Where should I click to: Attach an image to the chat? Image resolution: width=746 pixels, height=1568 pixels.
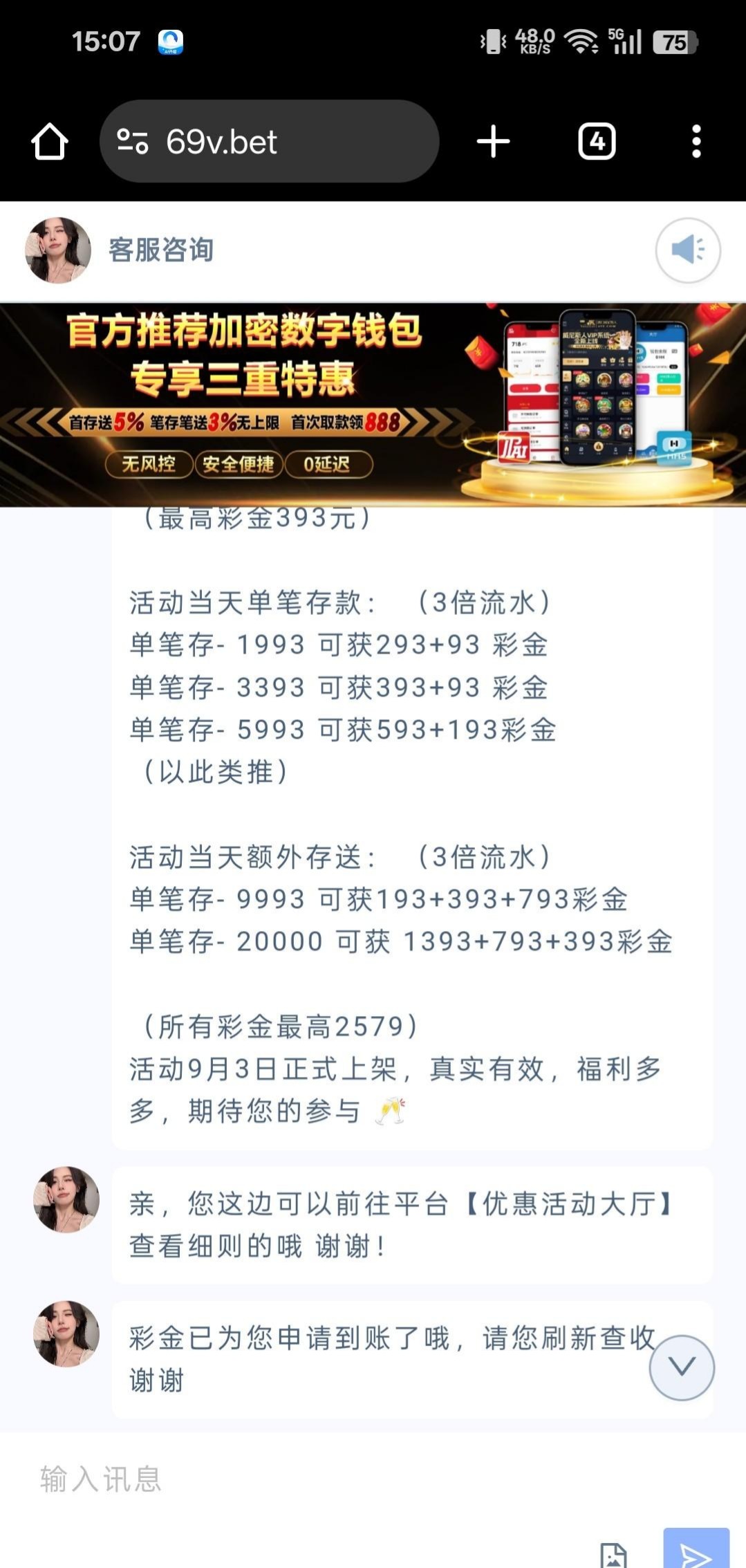pyautogui.click(x=613, y=1555)
